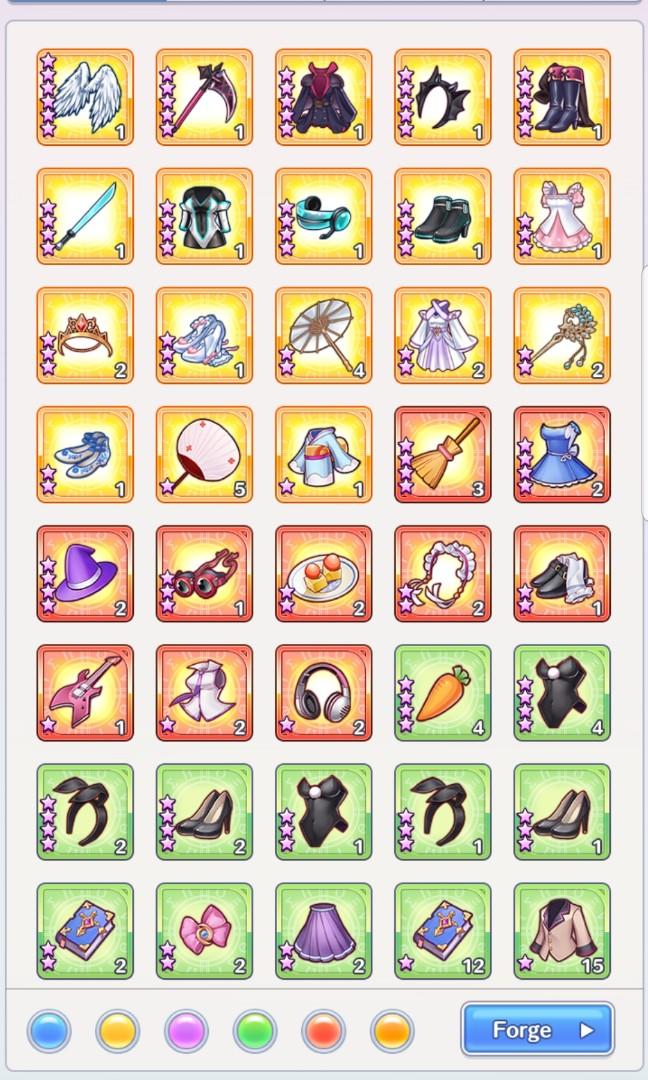Select the orange filter orb
The width and height of the screenshot is (648, 1080).
[392, 1030]
